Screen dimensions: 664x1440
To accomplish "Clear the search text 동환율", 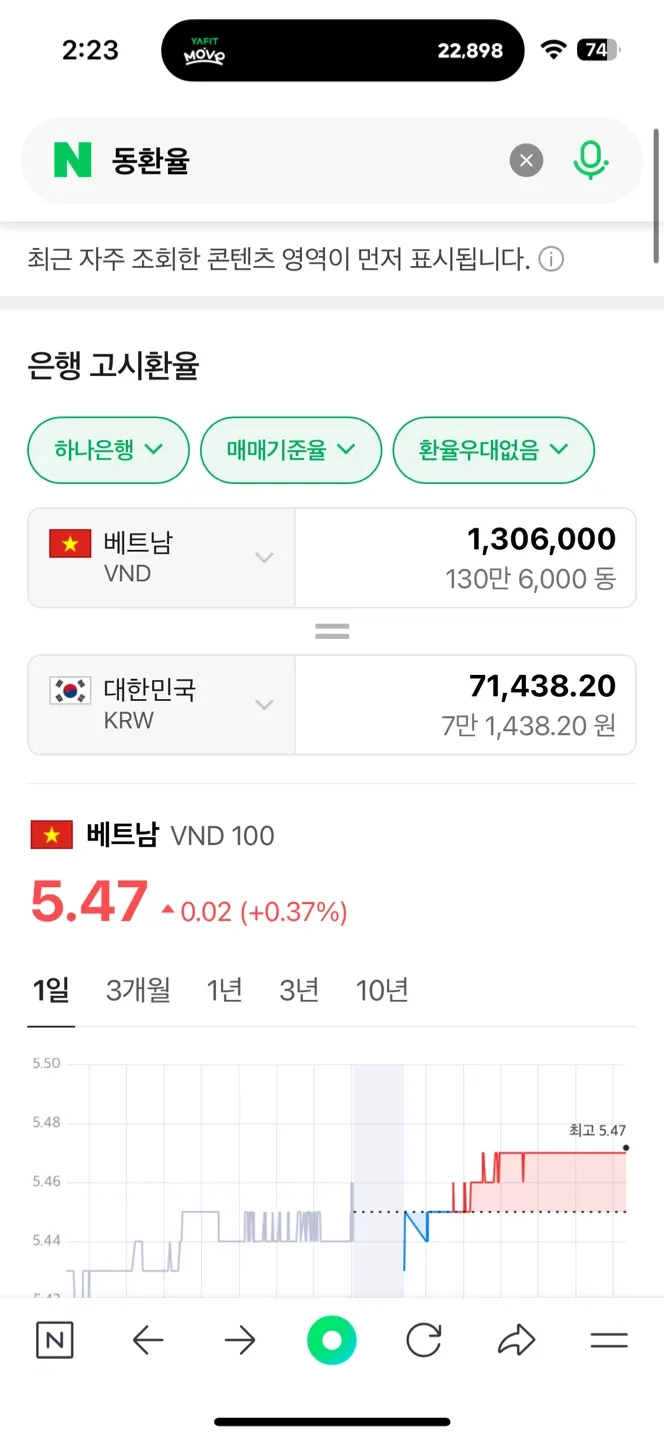I will pos(526,160).
